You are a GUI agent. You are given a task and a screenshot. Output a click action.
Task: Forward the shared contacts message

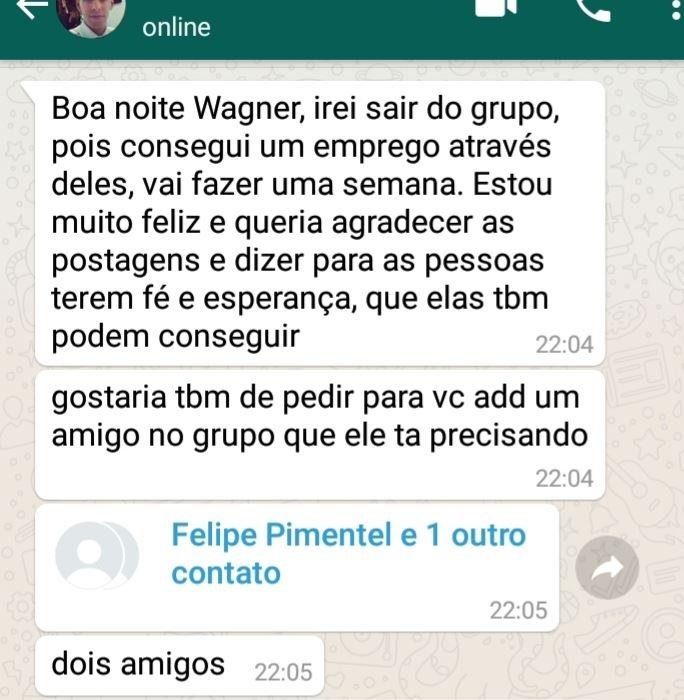[x=607, y=568]
